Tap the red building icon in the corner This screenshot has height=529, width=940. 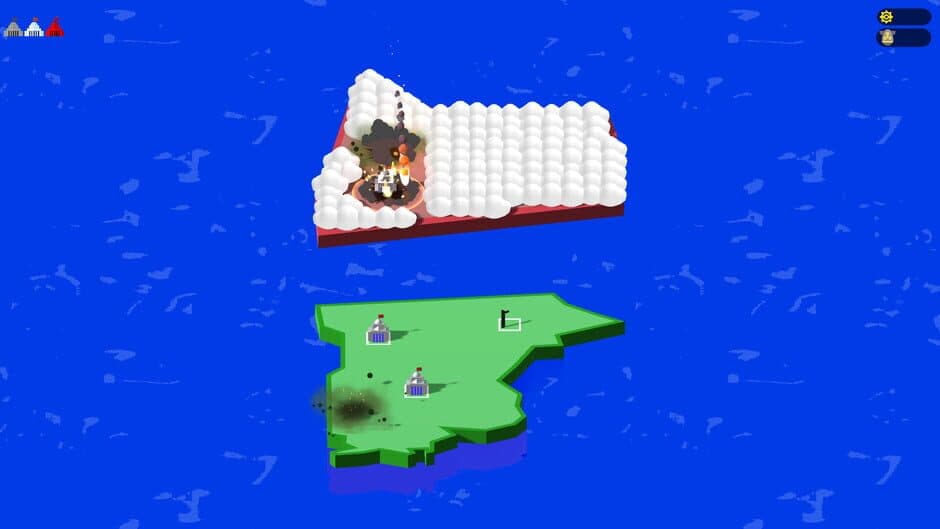[x=55, y=28]
